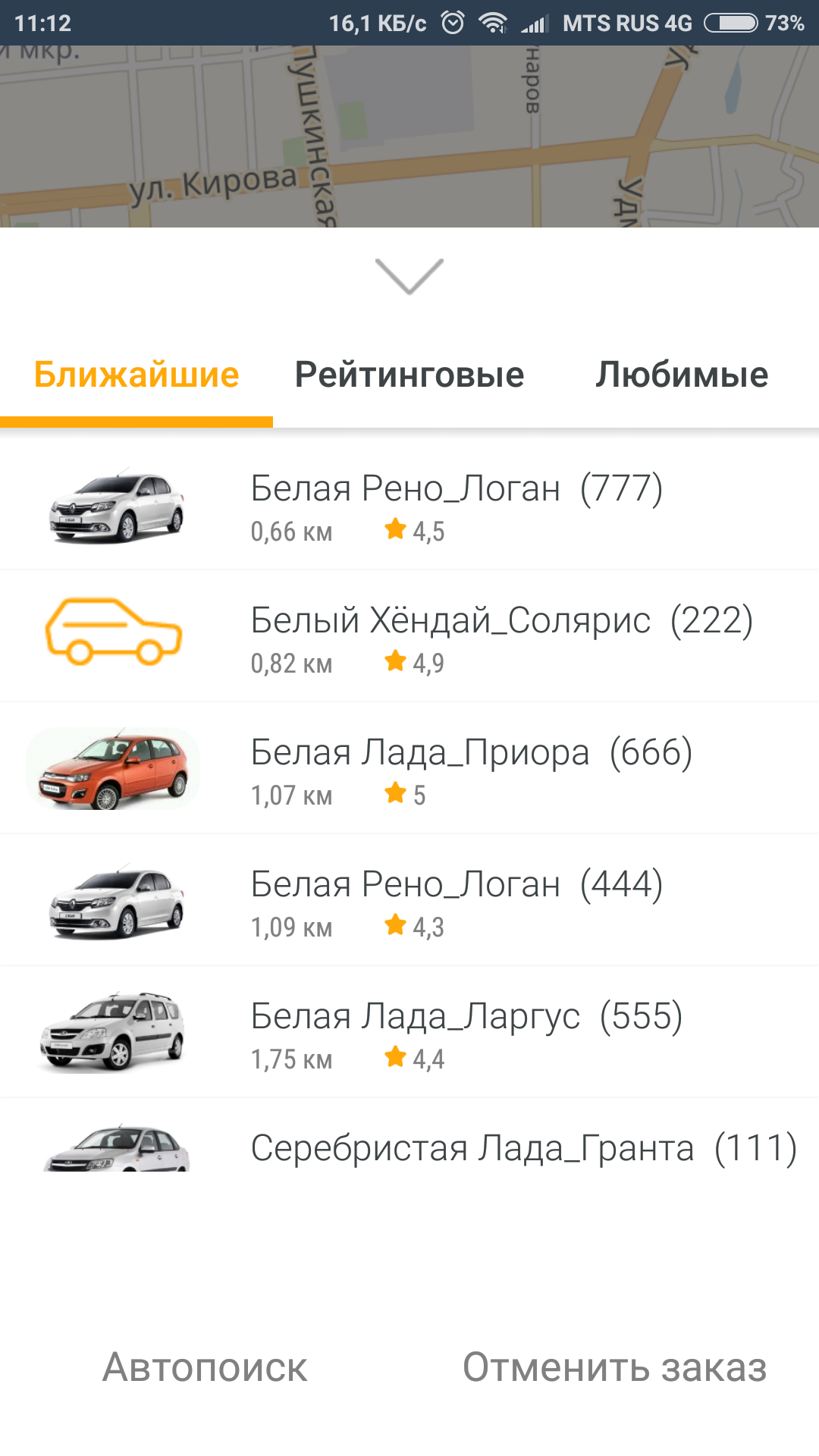Select Белый Хёндай_Солярис (222)

pos(500,636)
